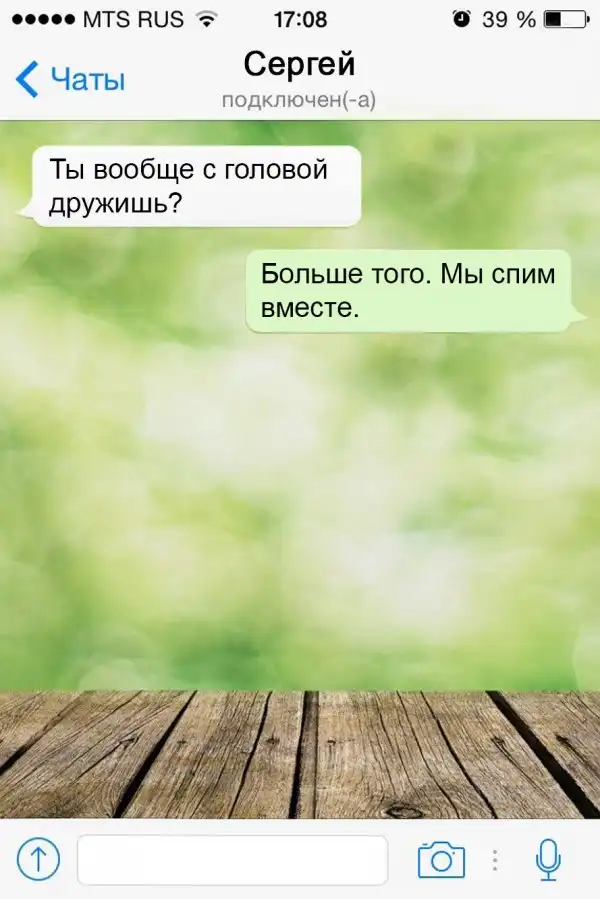Go back to Чаты list
Viewport: 600px width, 899px height.
click(x=70, y=79)
